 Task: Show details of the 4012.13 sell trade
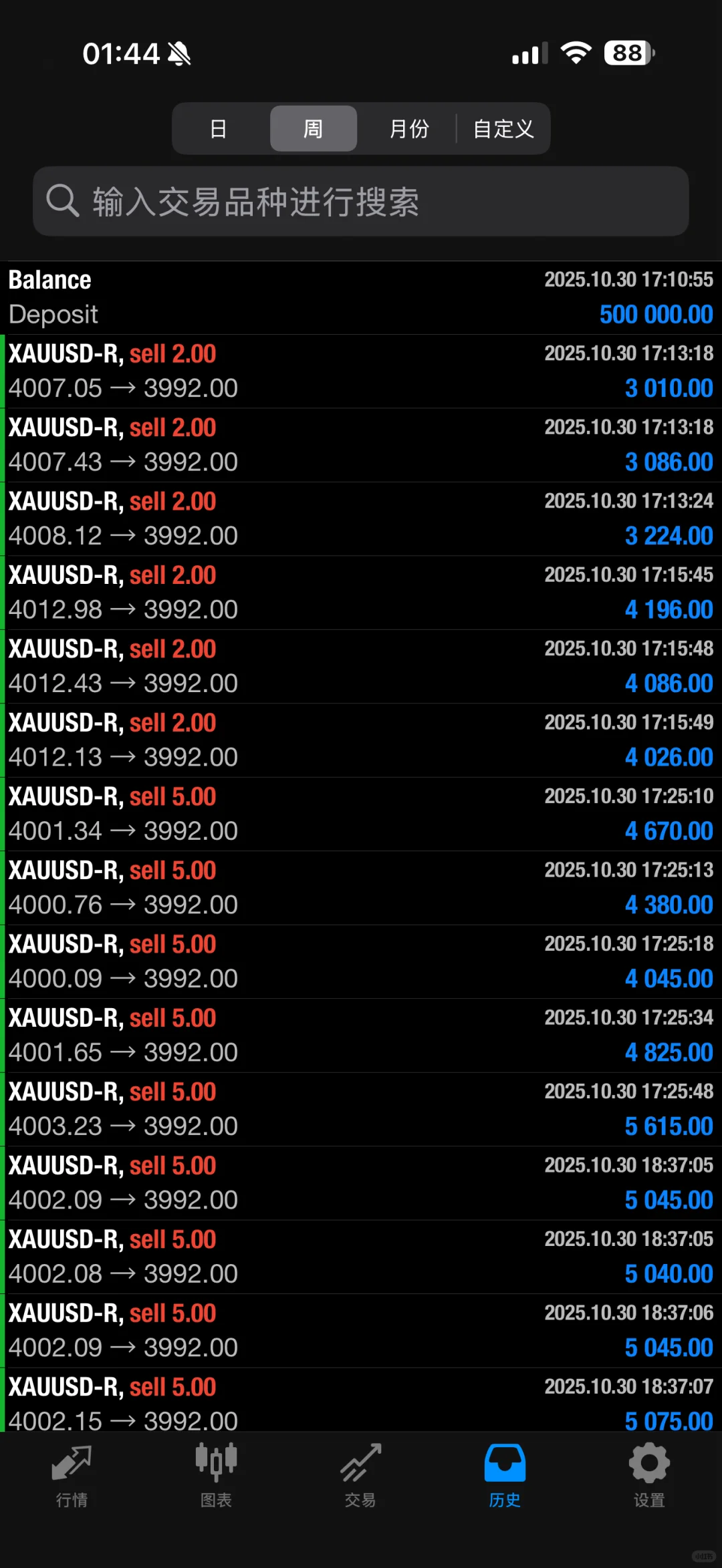361,740
